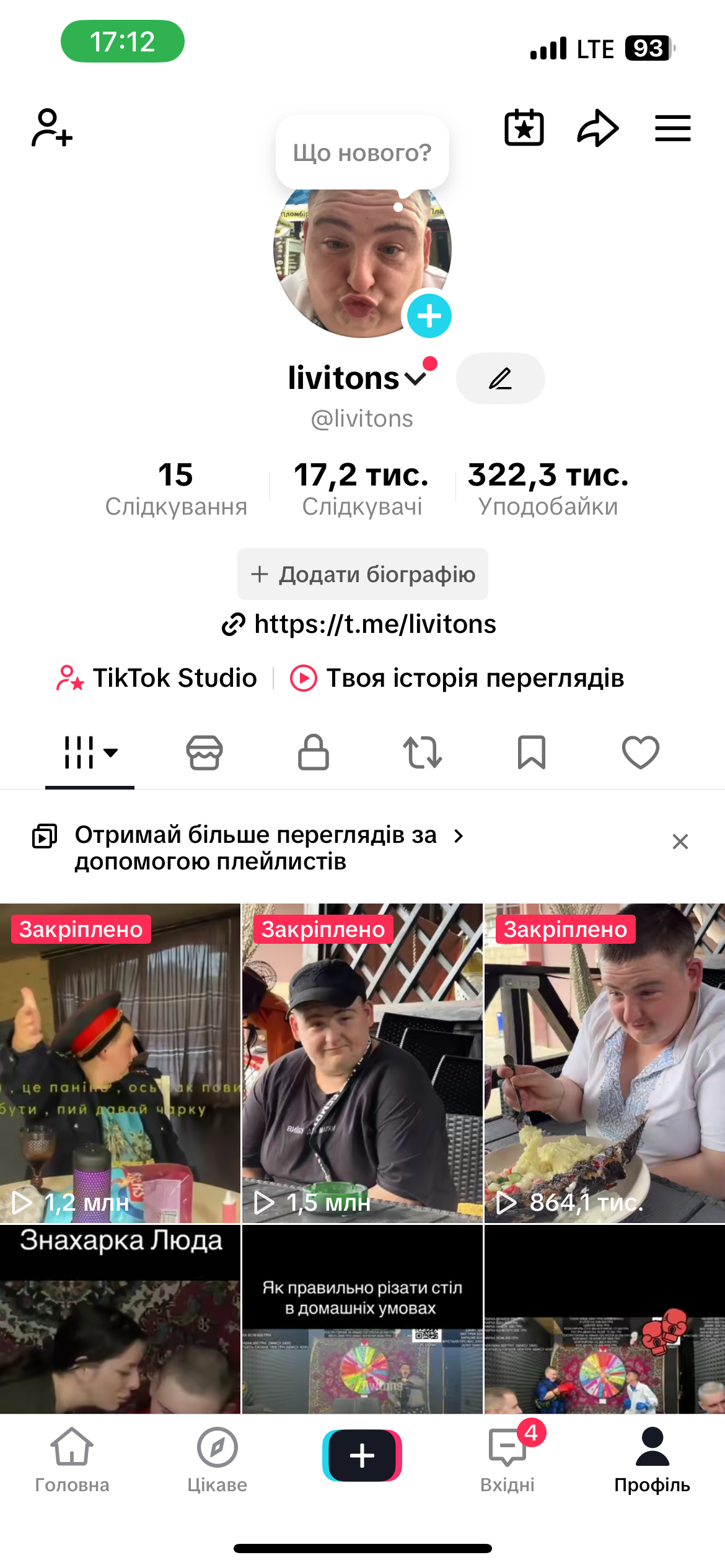
Task: Open the pinned video with 1,5 млн views
Action: [x=362, y=1065]
